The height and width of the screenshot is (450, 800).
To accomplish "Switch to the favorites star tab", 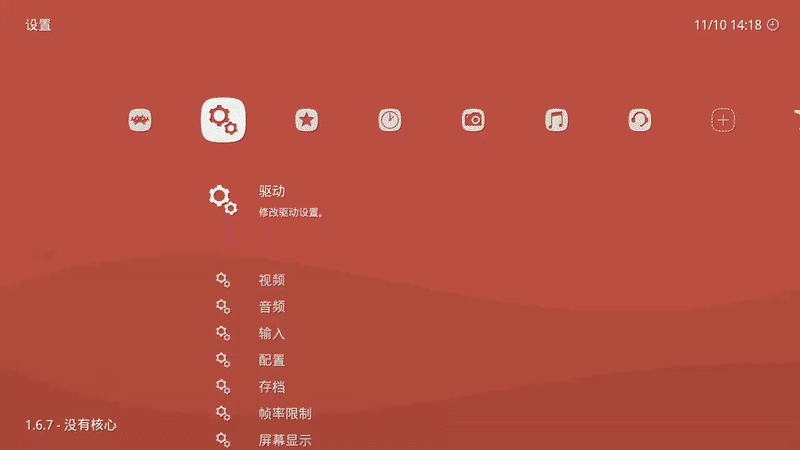I will point(307,120).
